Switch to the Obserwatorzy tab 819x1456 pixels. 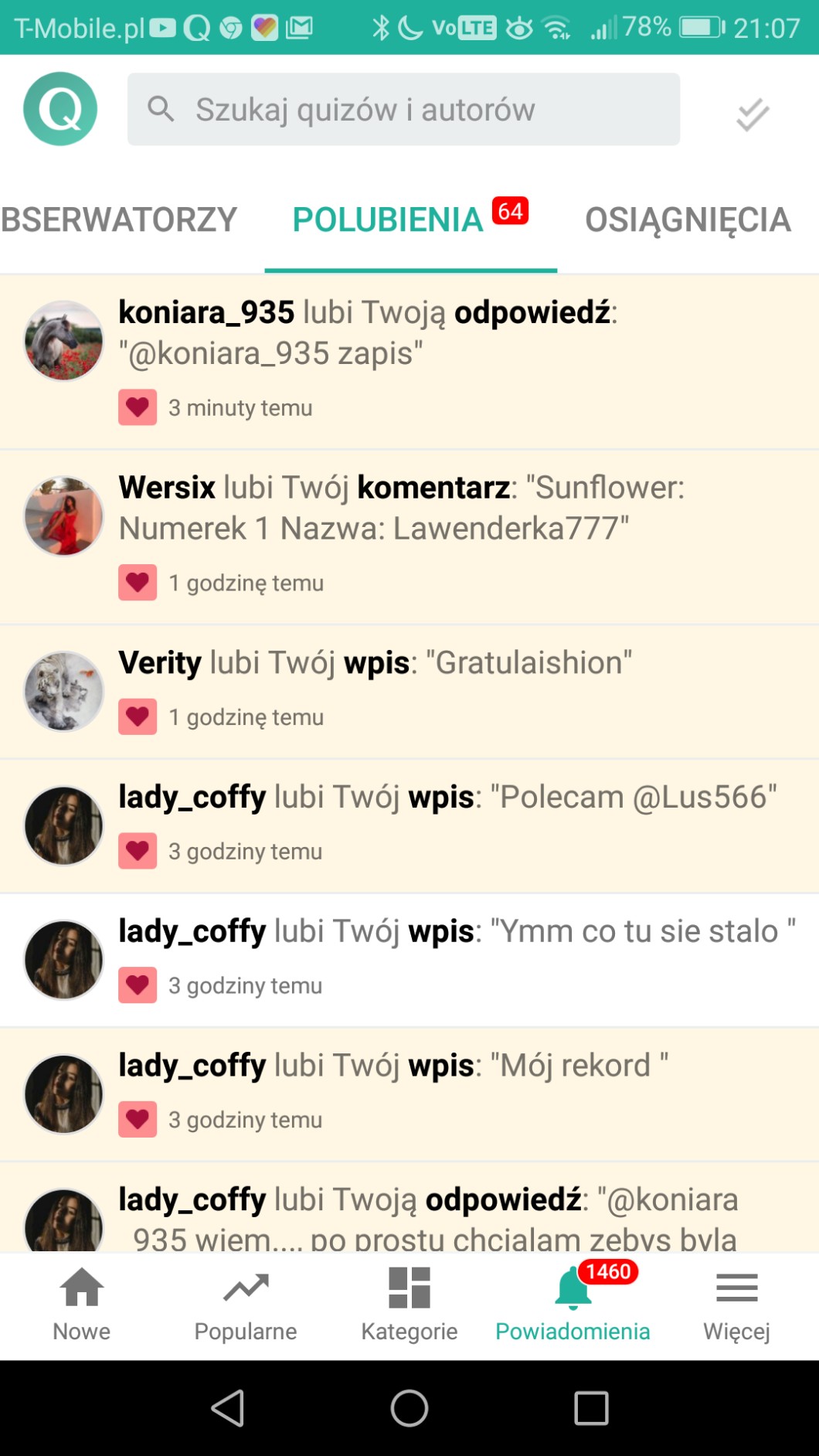(x=118, y=220)
